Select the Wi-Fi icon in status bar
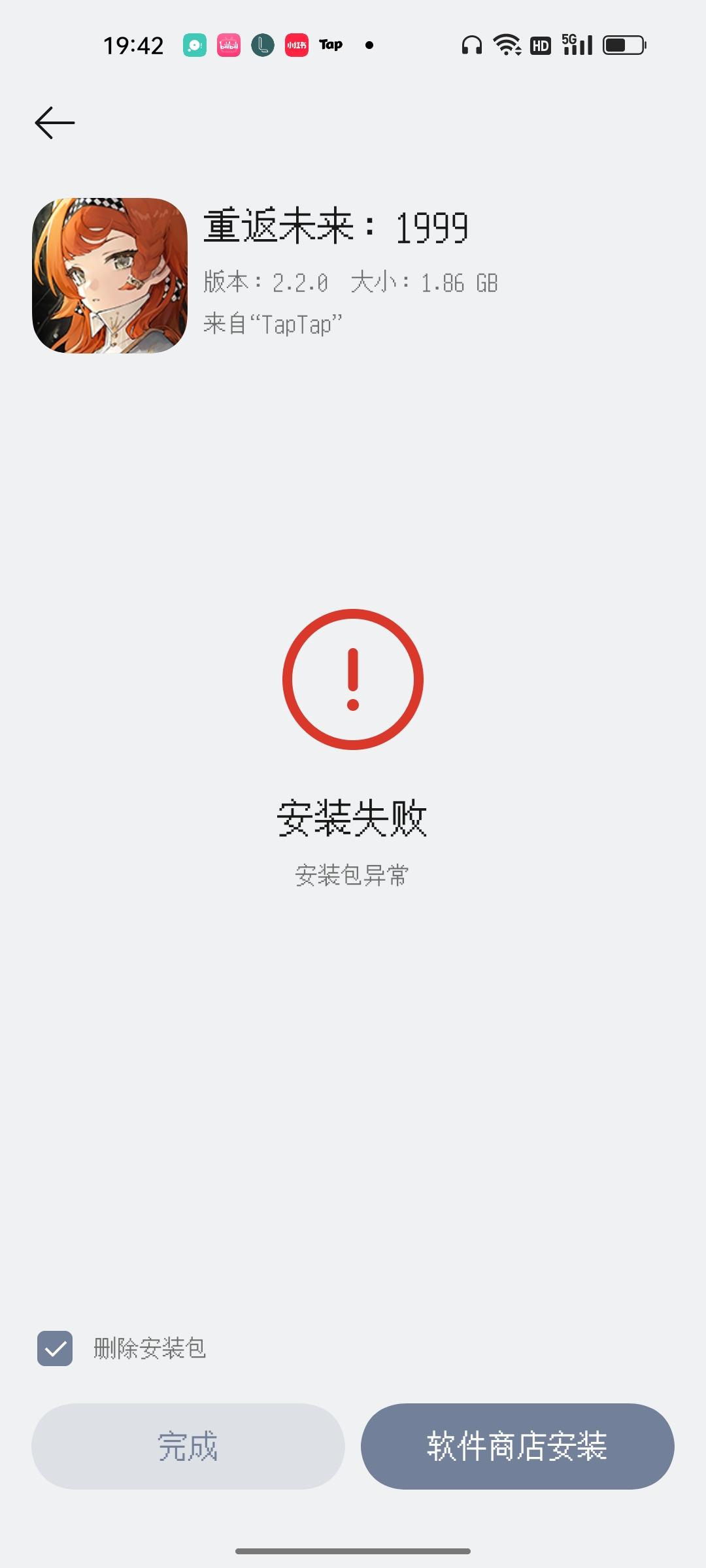Screen dimensions: 706x1568 tap(507, 44)
